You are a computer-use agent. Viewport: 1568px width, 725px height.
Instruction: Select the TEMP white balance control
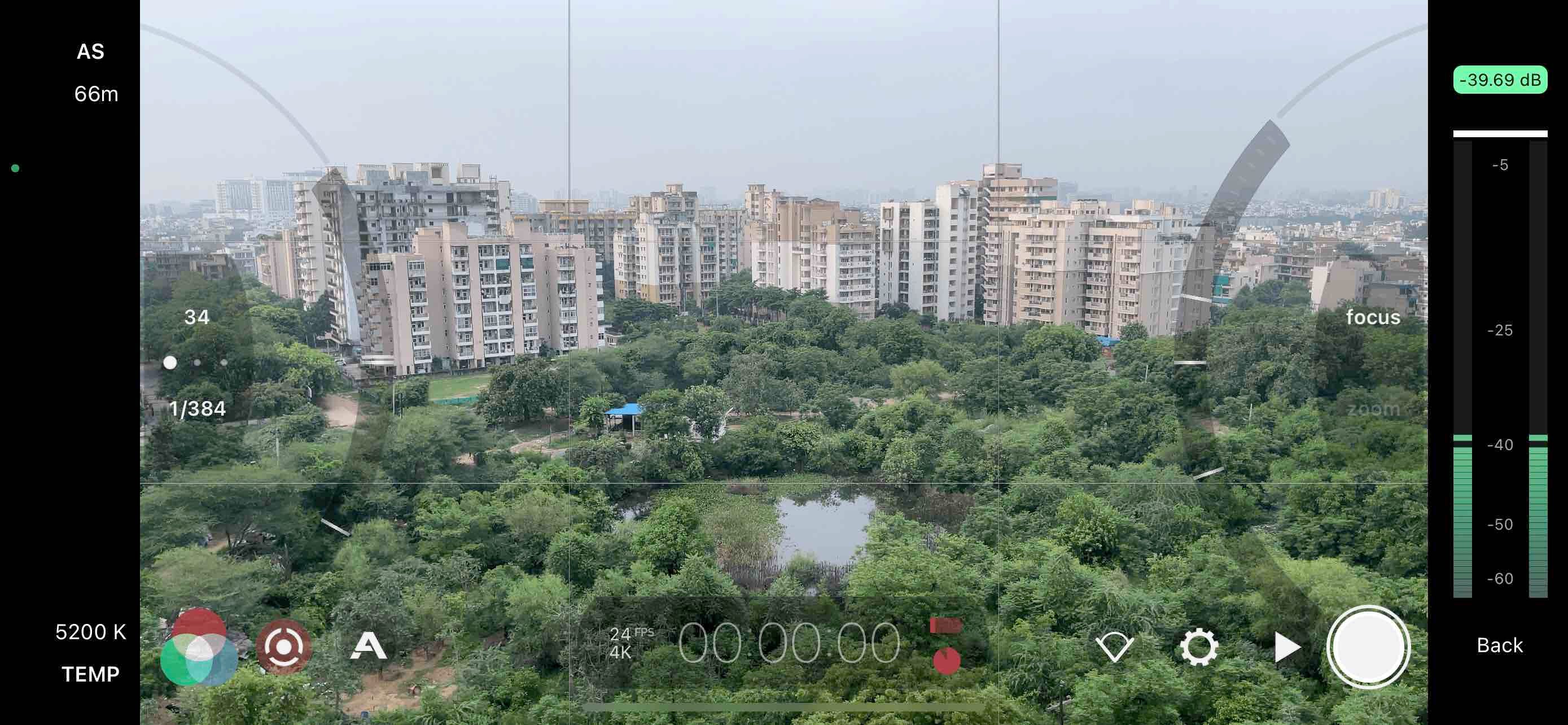click(x=90, y=674)
